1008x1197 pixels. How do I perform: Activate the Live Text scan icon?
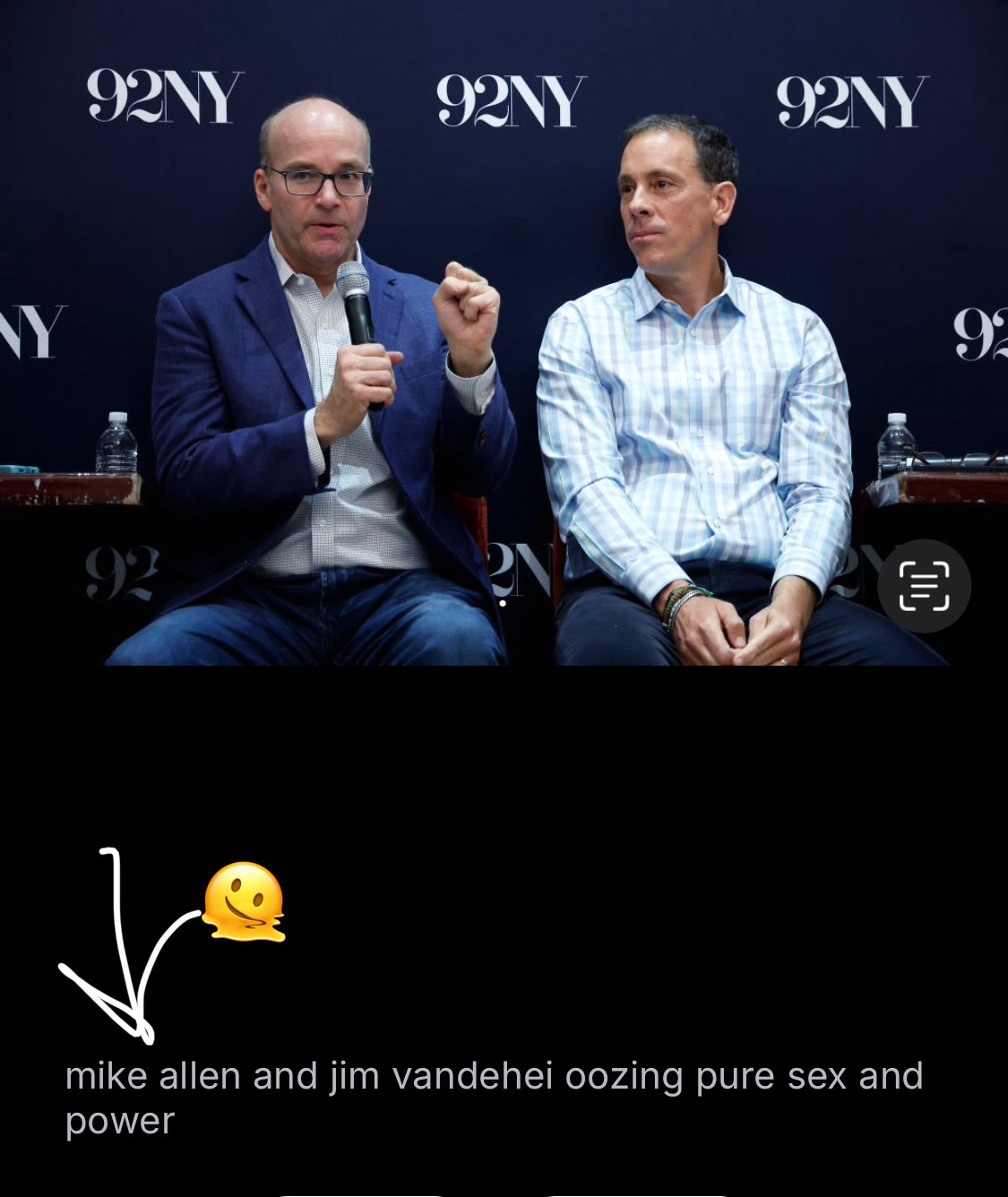tap(924, 586)
